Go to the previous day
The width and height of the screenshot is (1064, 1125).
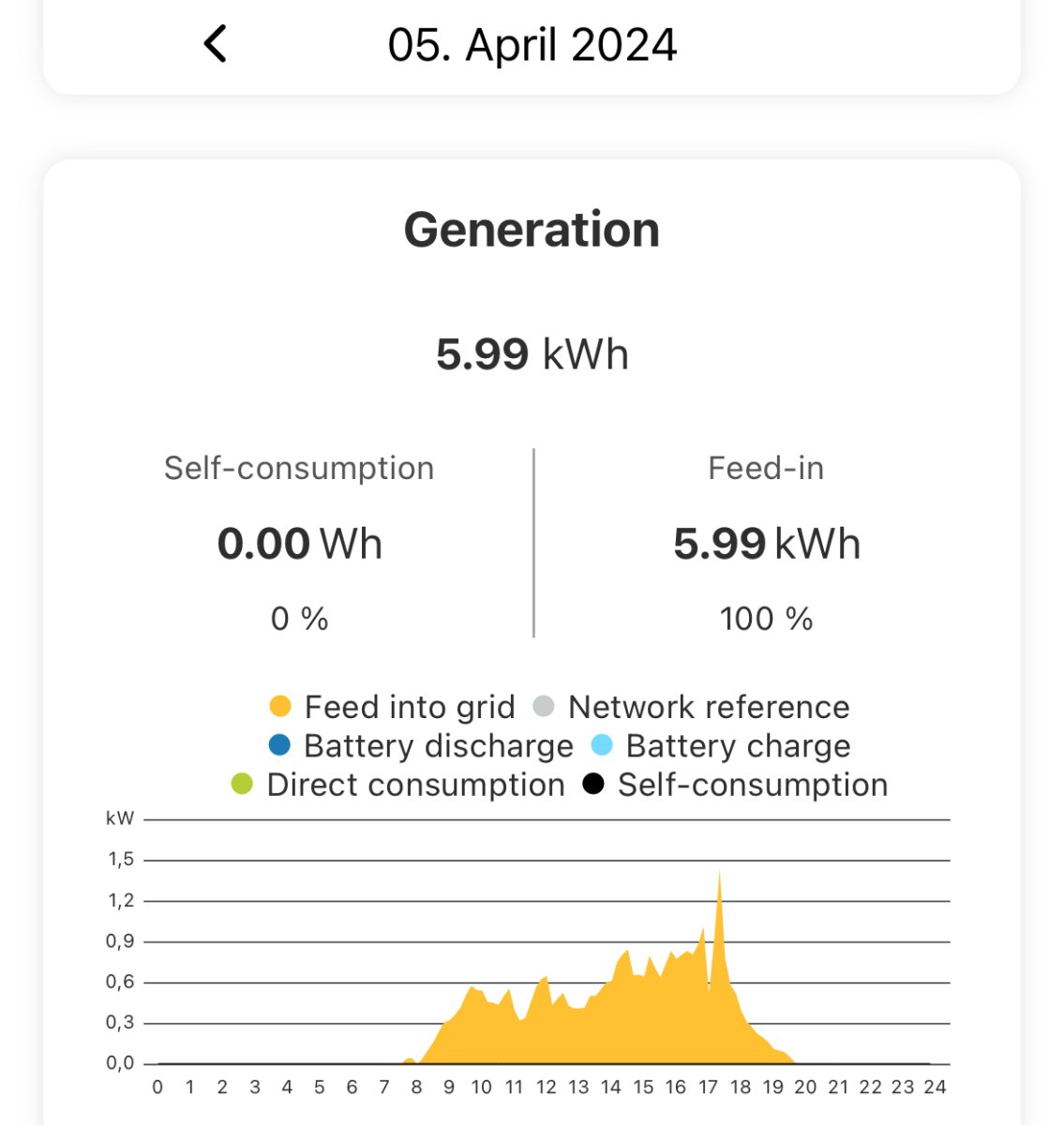click(x=216, y=44)
